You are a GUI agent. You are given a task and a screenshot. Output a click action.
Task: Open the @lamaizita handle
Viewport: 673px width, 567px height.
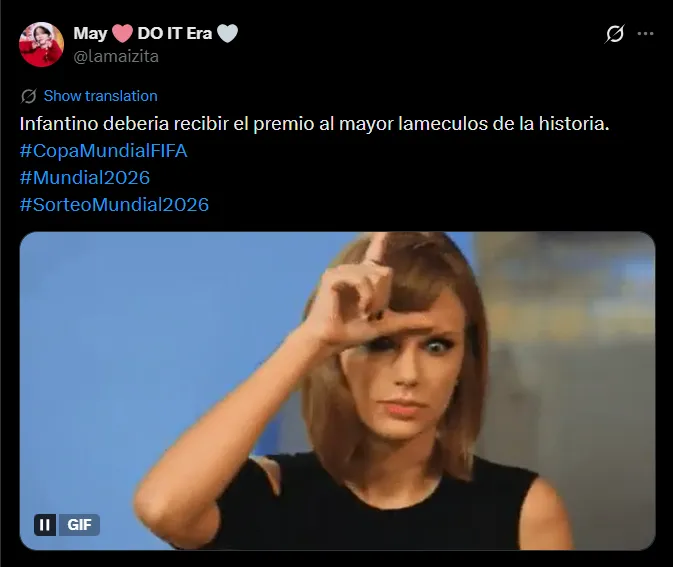[x=116, y=57]
